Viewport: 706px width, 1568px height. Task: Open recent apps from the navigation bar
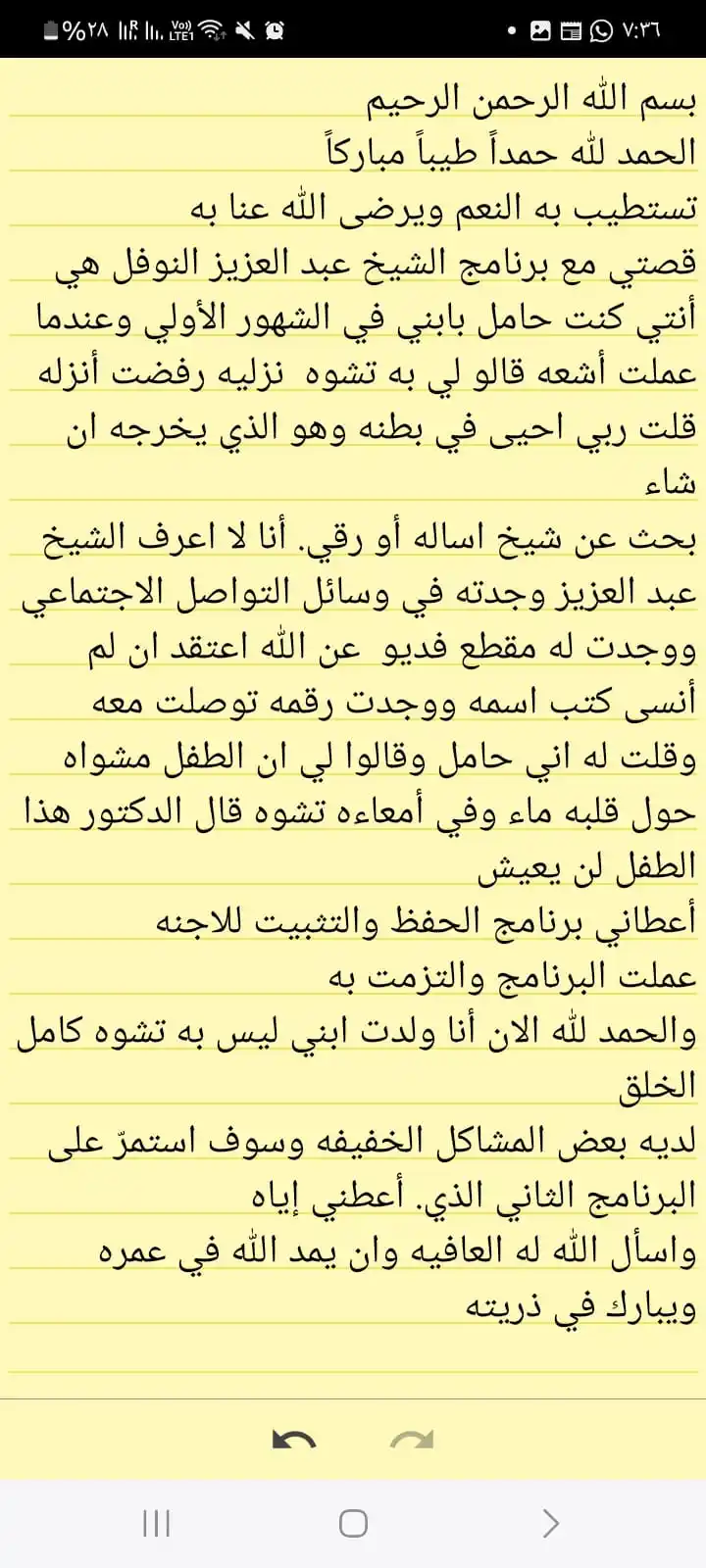(x=157, y=1523)
